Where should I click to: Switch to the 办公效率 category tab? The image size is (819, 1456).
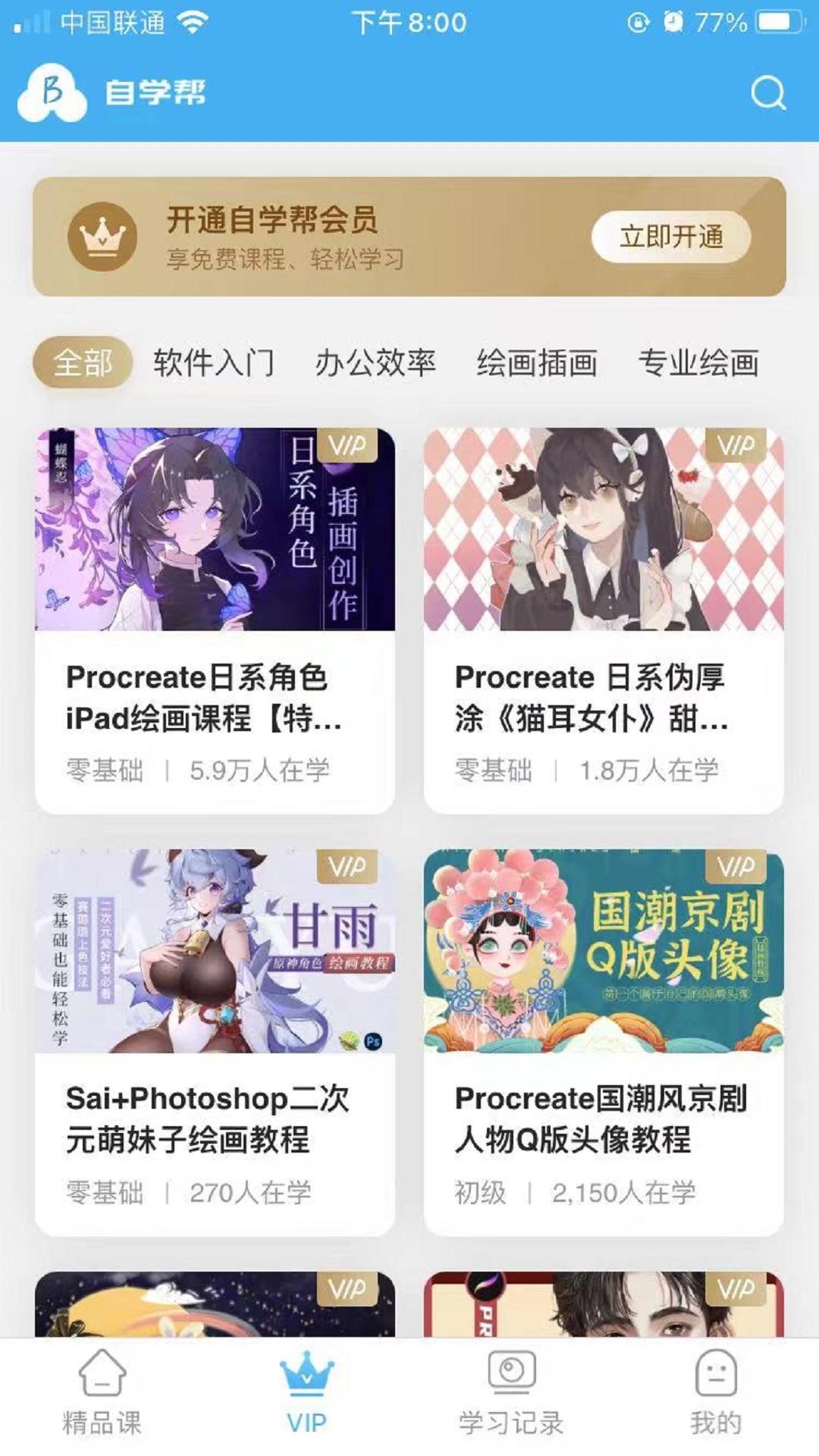click(378, 362)
